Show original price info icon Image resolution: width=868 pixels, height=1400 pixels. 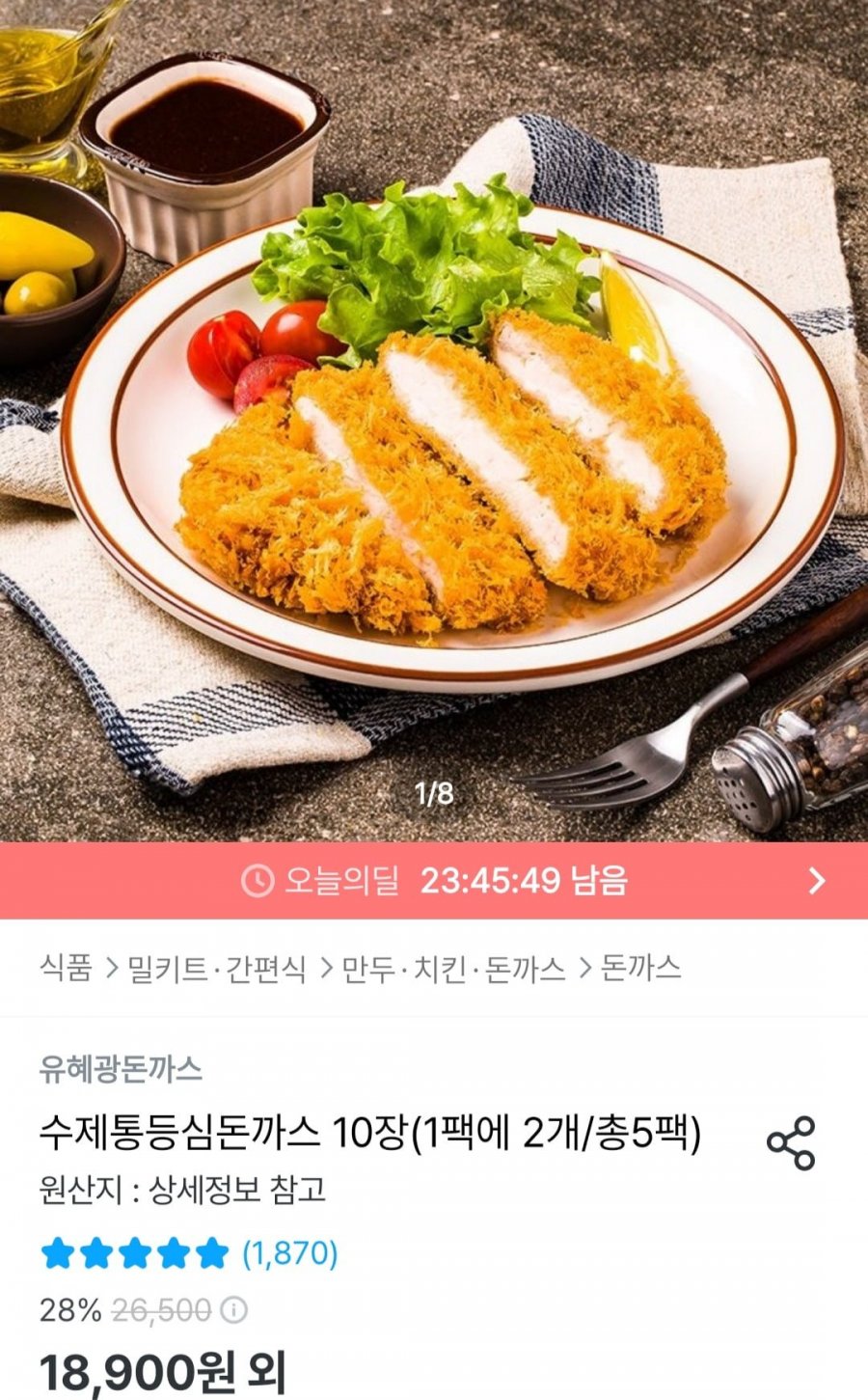coord(234,1310)
